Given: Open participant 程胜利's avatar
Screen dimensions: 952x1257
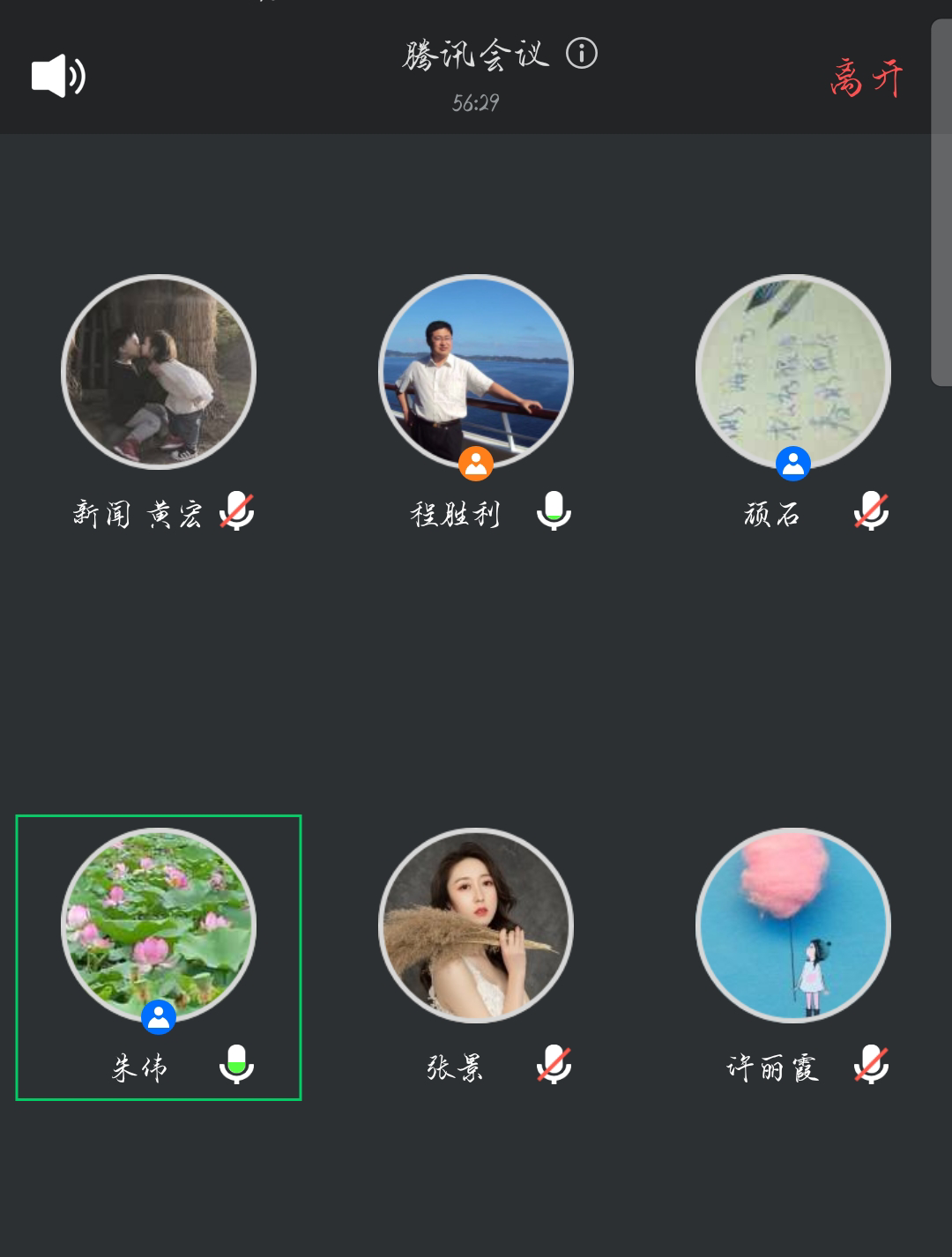Looking at the screenshot, I should pos(476,372).
